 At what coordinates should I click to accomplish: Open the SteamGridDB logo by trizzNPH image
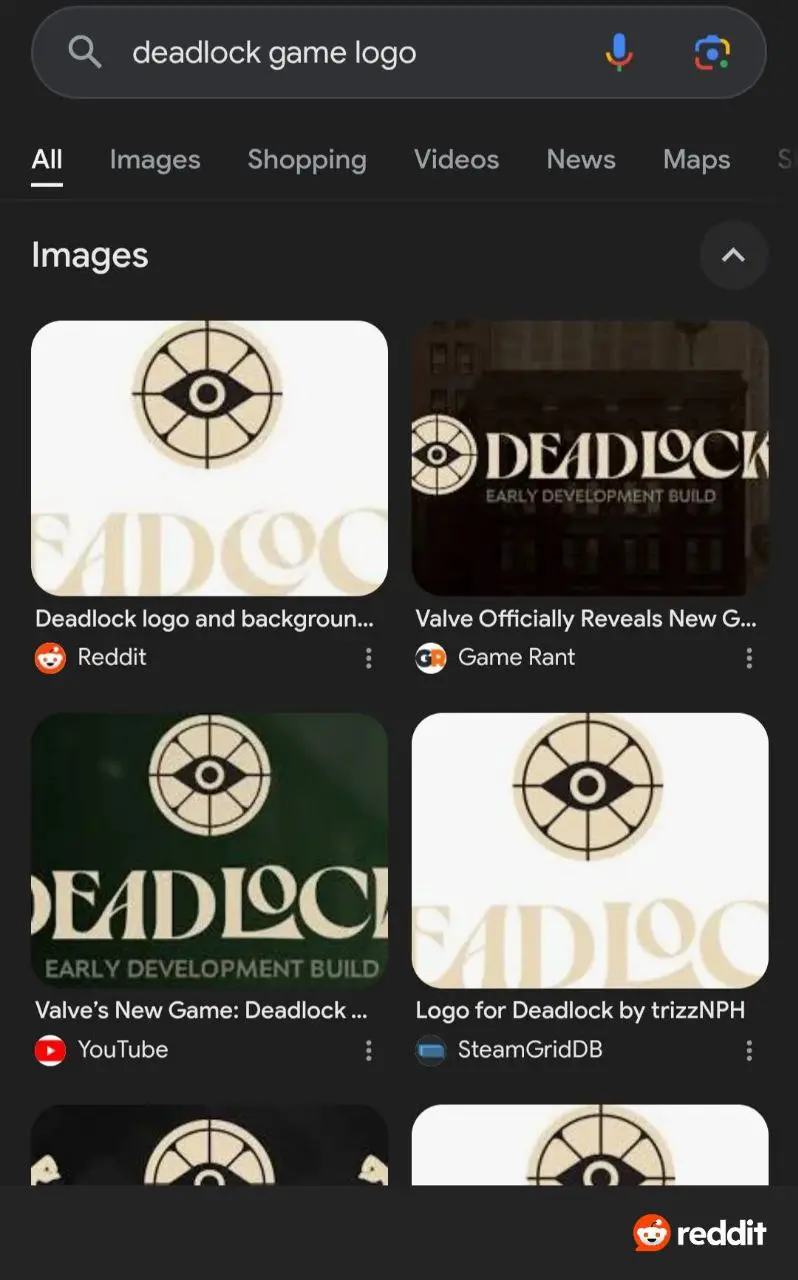[590, 850]
